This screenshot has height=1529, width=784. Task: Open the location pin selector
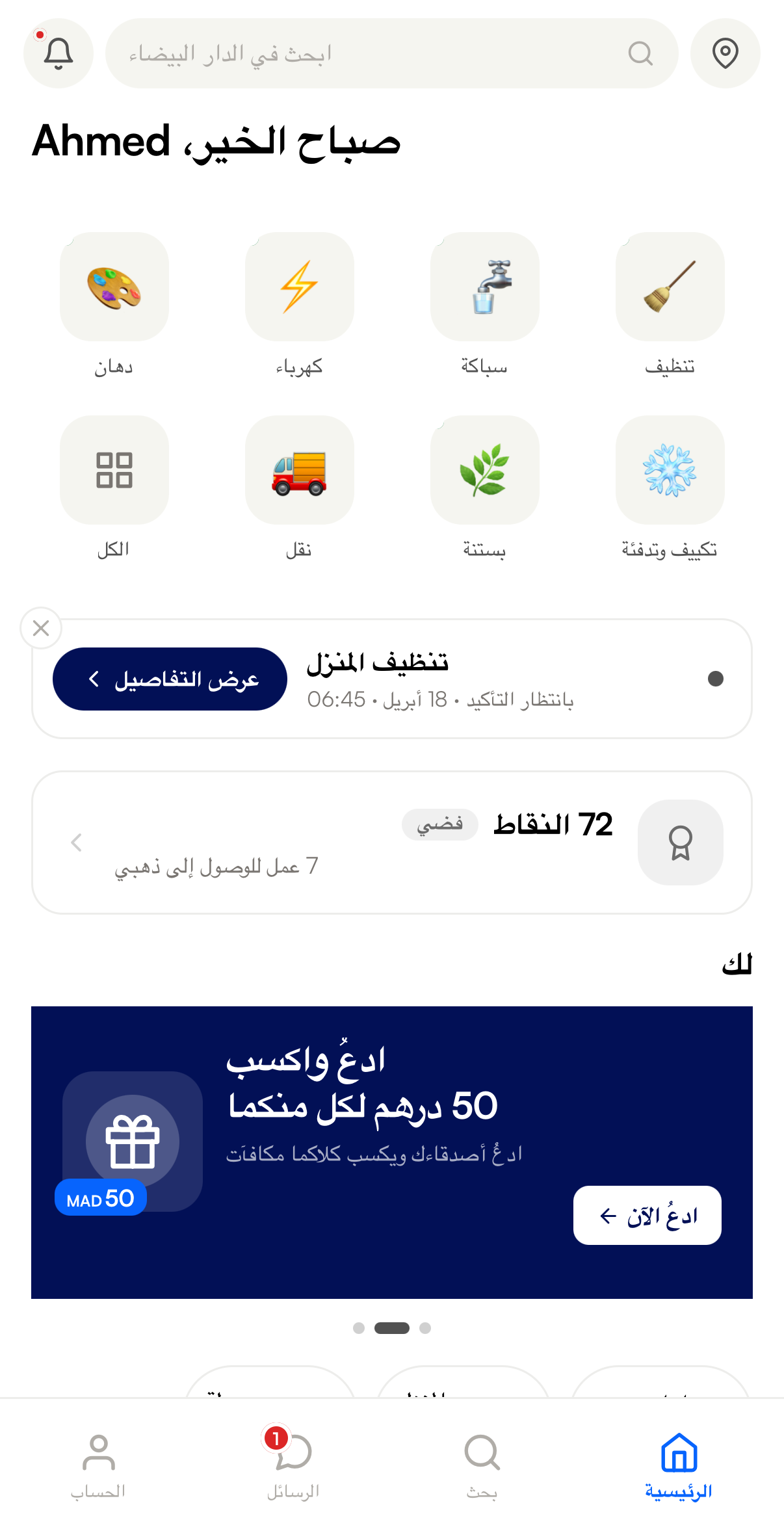coord(725,53)
